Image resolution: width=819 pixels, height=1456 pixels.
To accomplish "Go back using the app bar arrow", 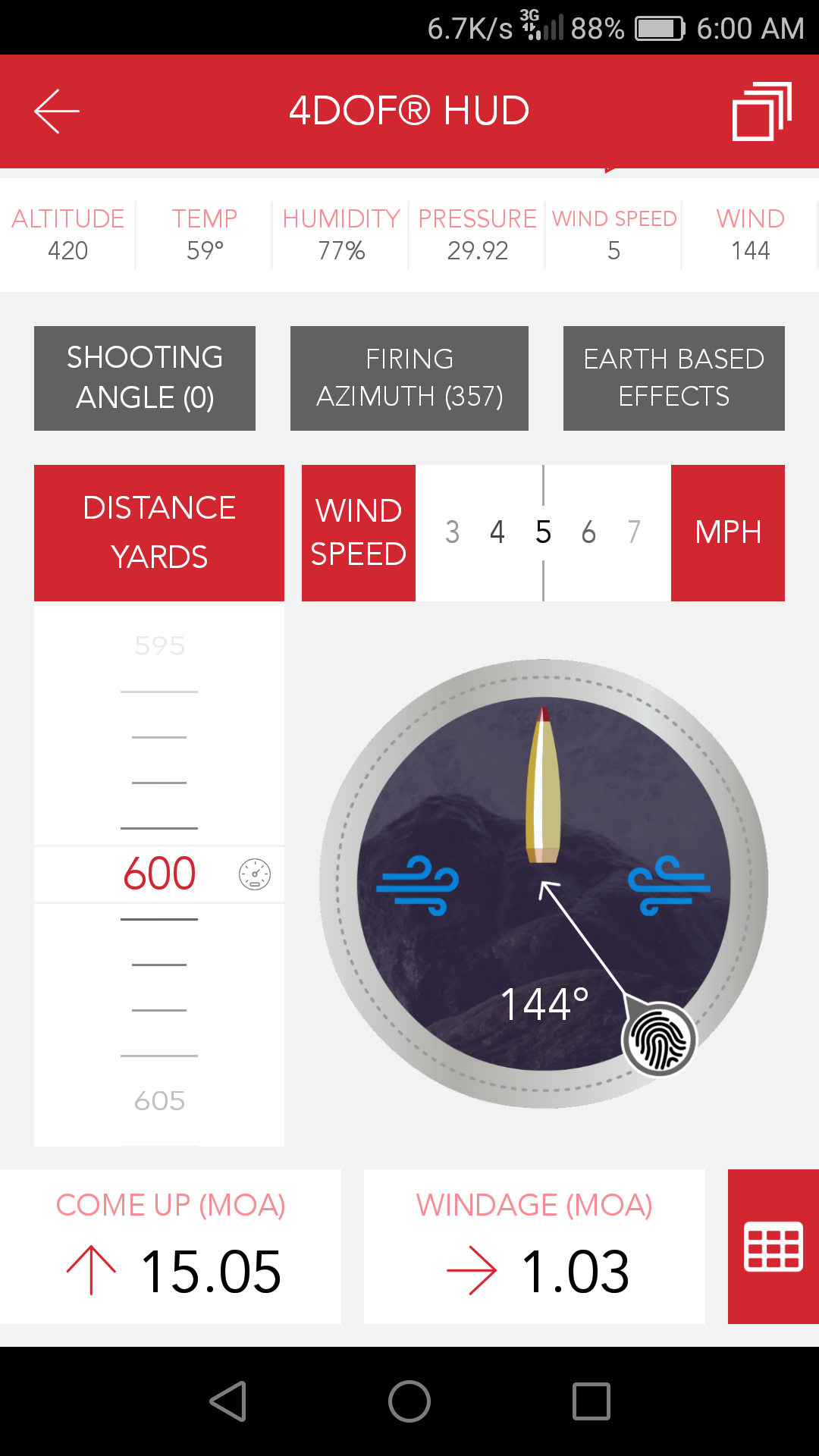I will (57, 111).
